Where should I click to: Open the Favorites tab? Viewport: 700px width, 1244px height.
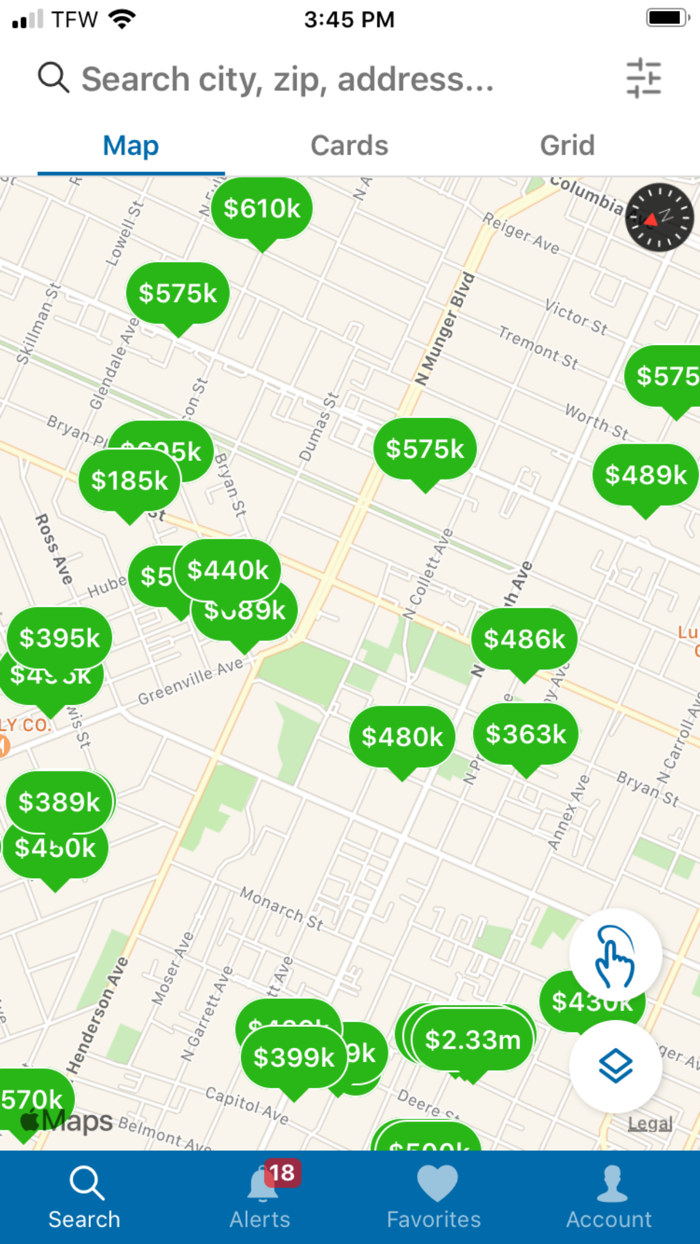(x=434, y=1197)
